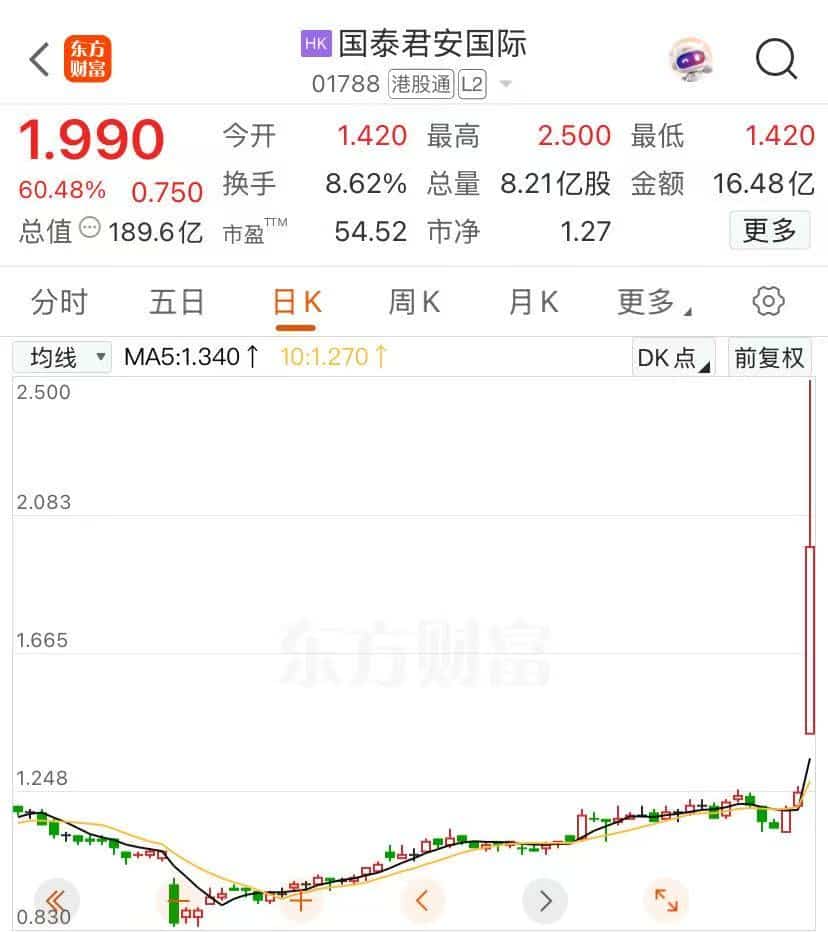Tap the AI assistant robot icon
Viewport: 828px width, 932px height.
[692, 59]
